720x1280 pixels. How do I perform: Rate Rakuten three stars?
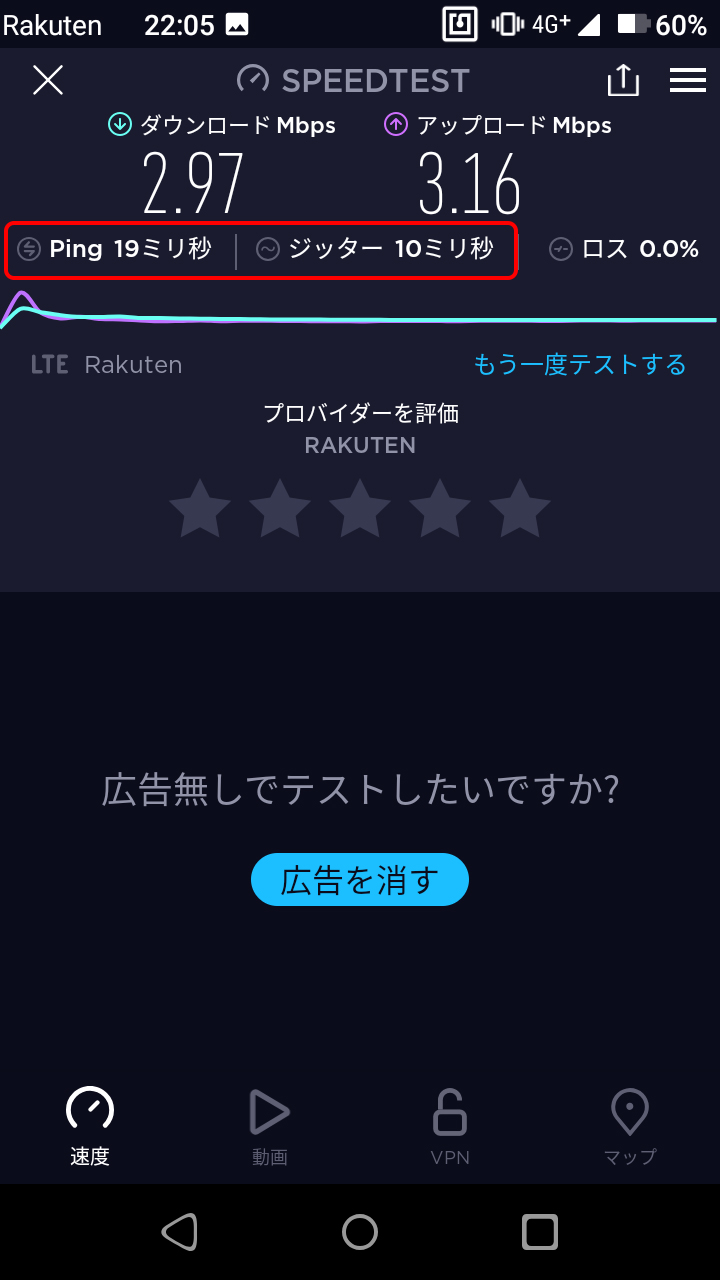coord(360,508)
